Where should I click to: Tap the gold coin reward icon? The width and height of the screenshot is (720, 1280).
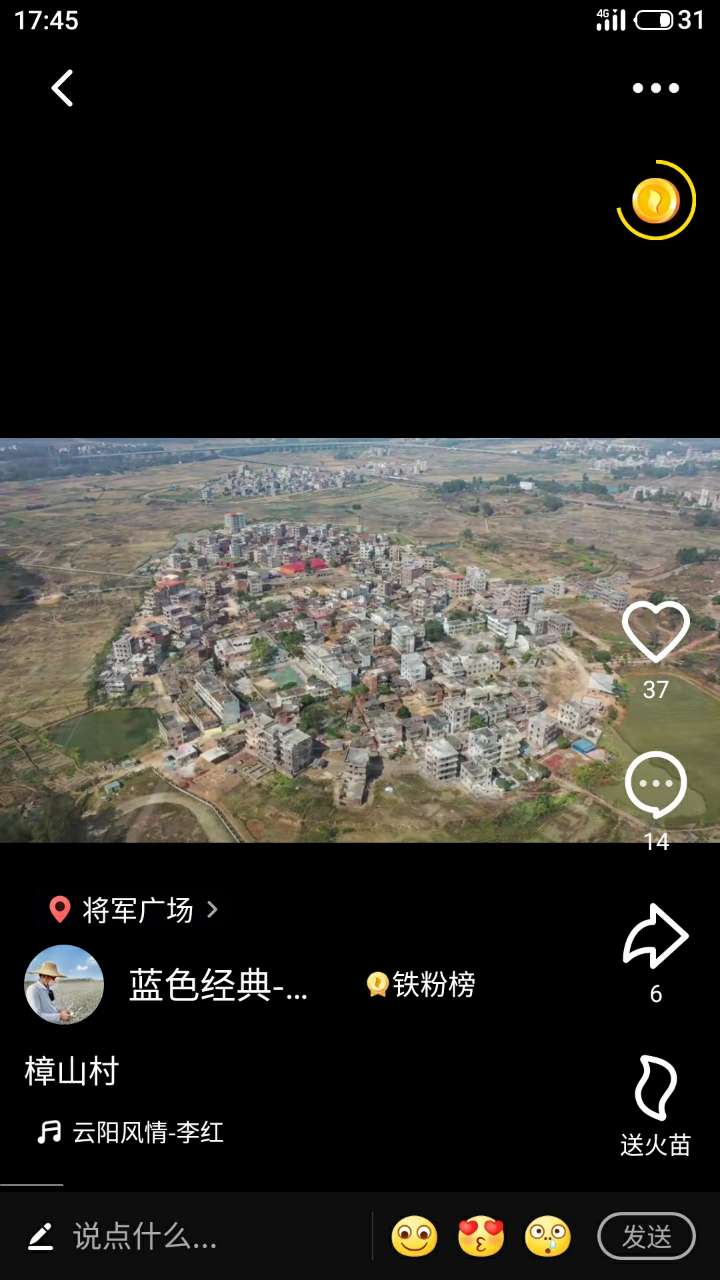click(656, 201)
